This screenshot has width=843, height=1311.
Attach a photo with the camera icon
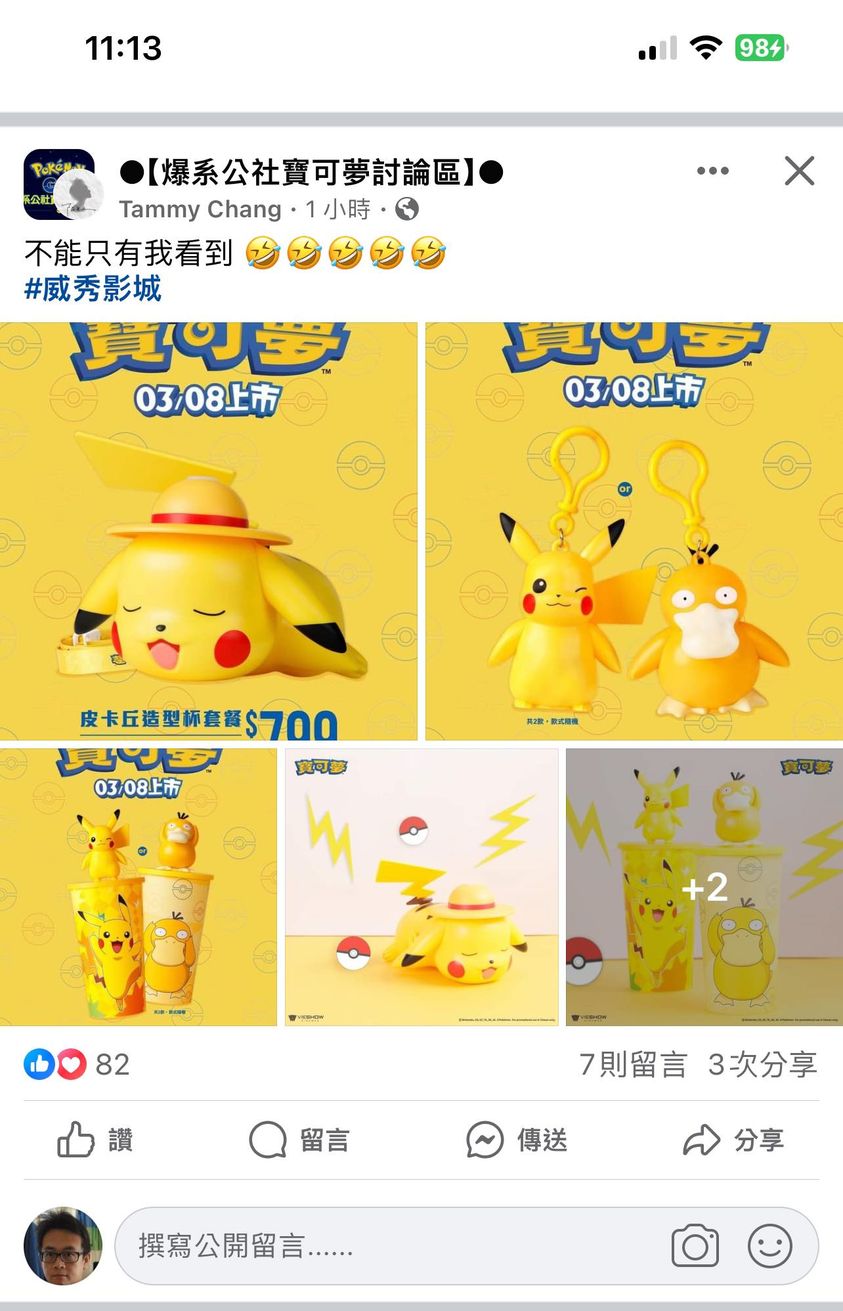(695, 1246)
